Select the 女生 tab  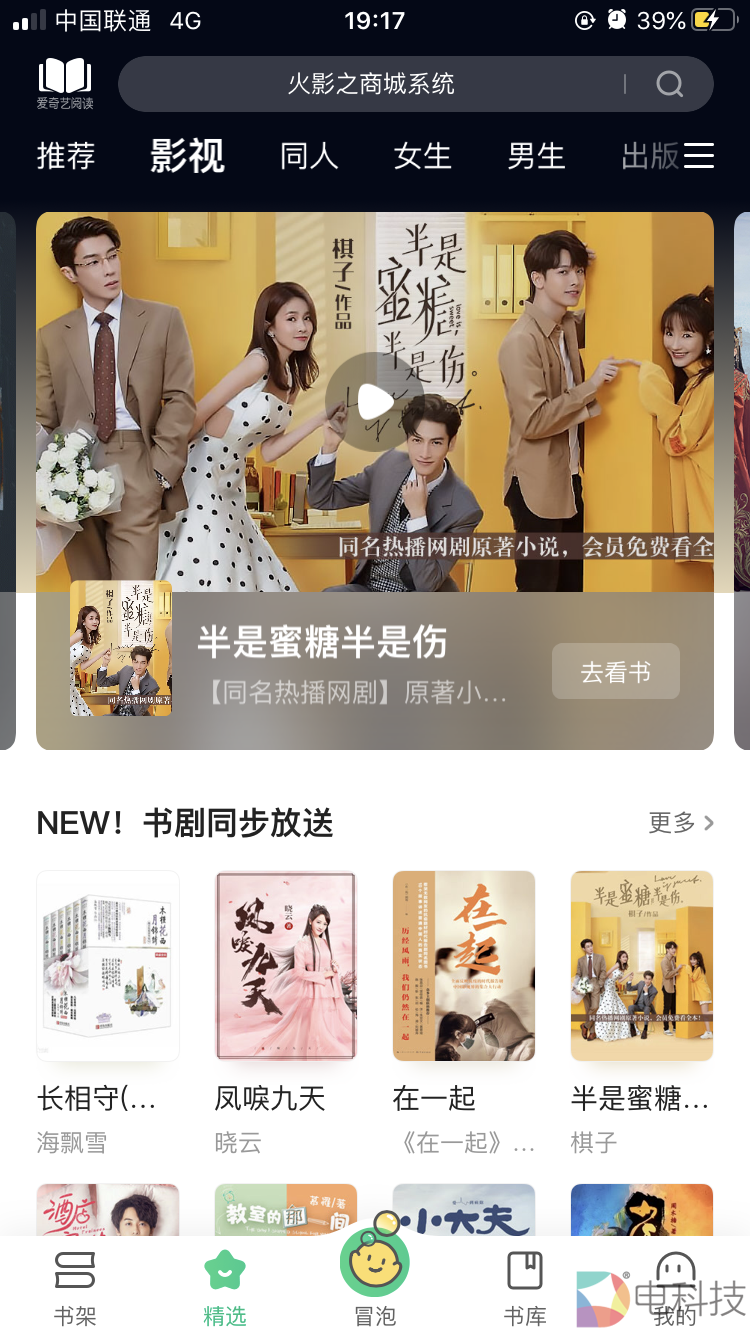(x=422, y=156)
